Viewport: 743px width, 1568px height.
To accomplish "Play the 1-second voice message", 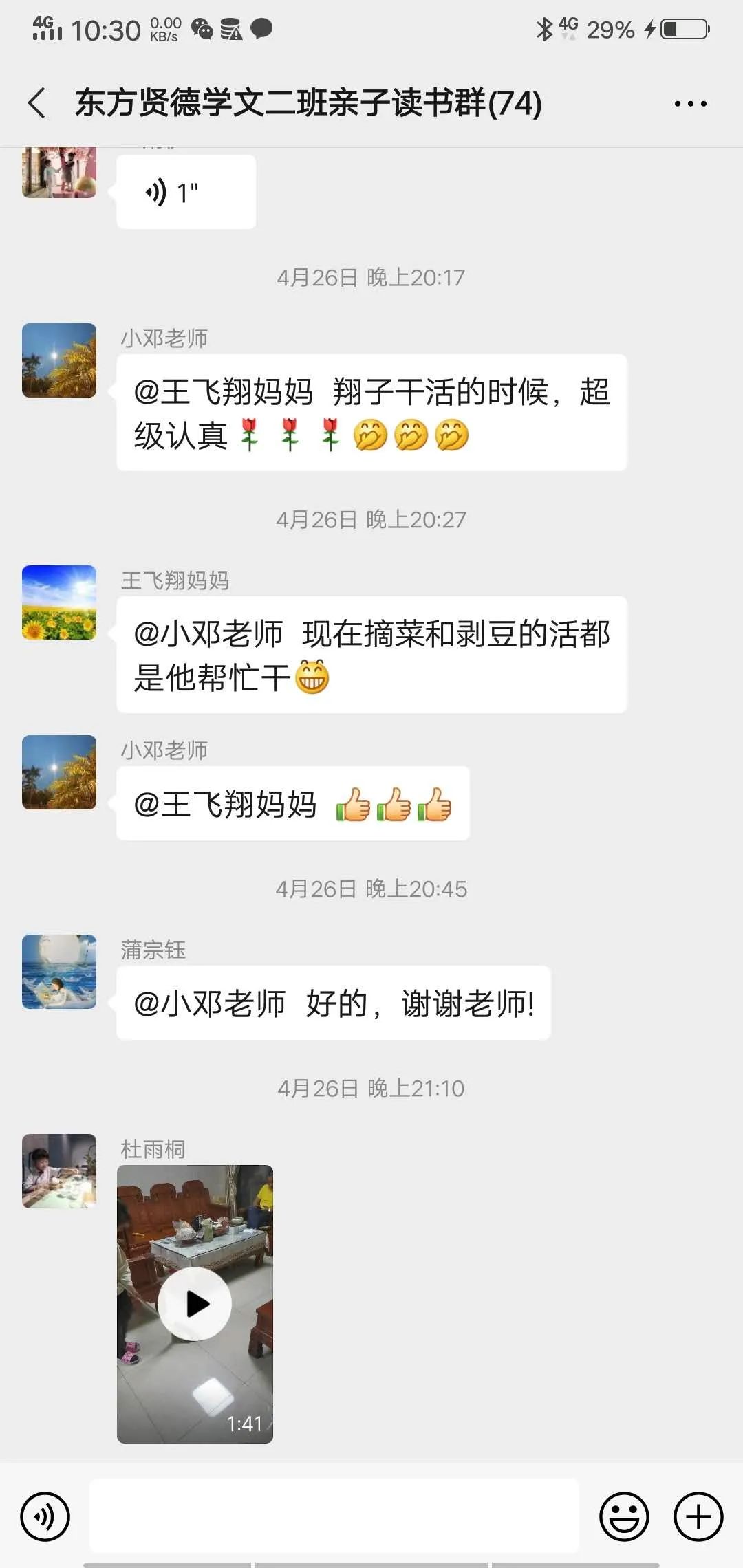I will pos(186,192).
